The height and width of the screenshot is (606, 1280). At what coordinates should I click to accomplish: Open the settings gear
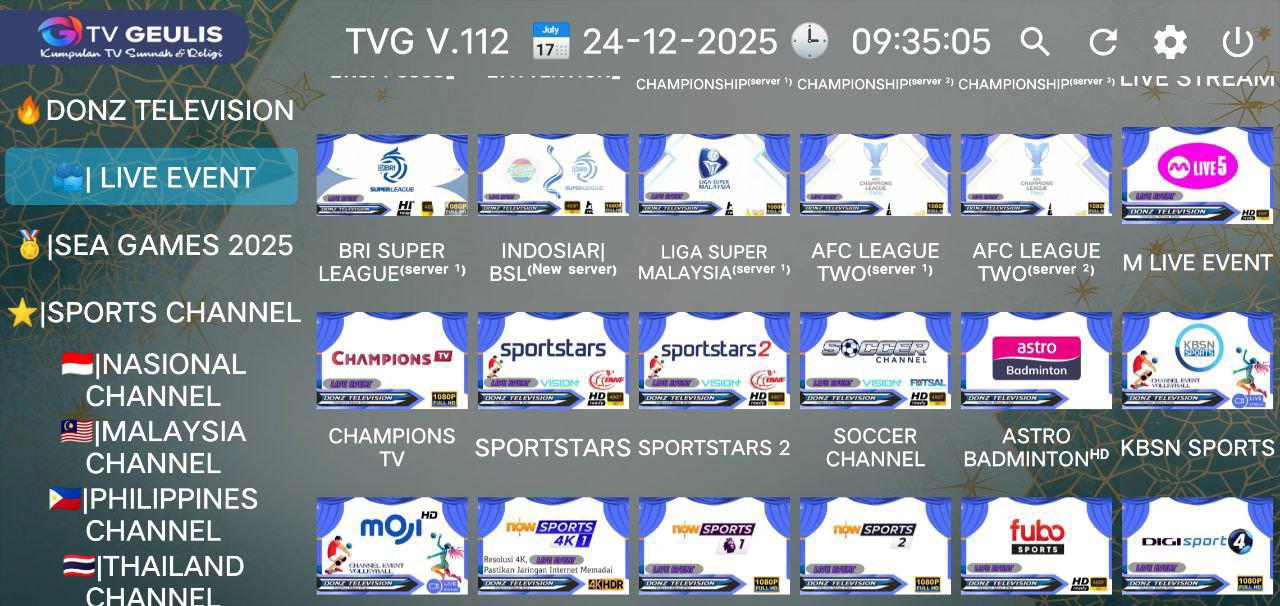click(1170, 42)
